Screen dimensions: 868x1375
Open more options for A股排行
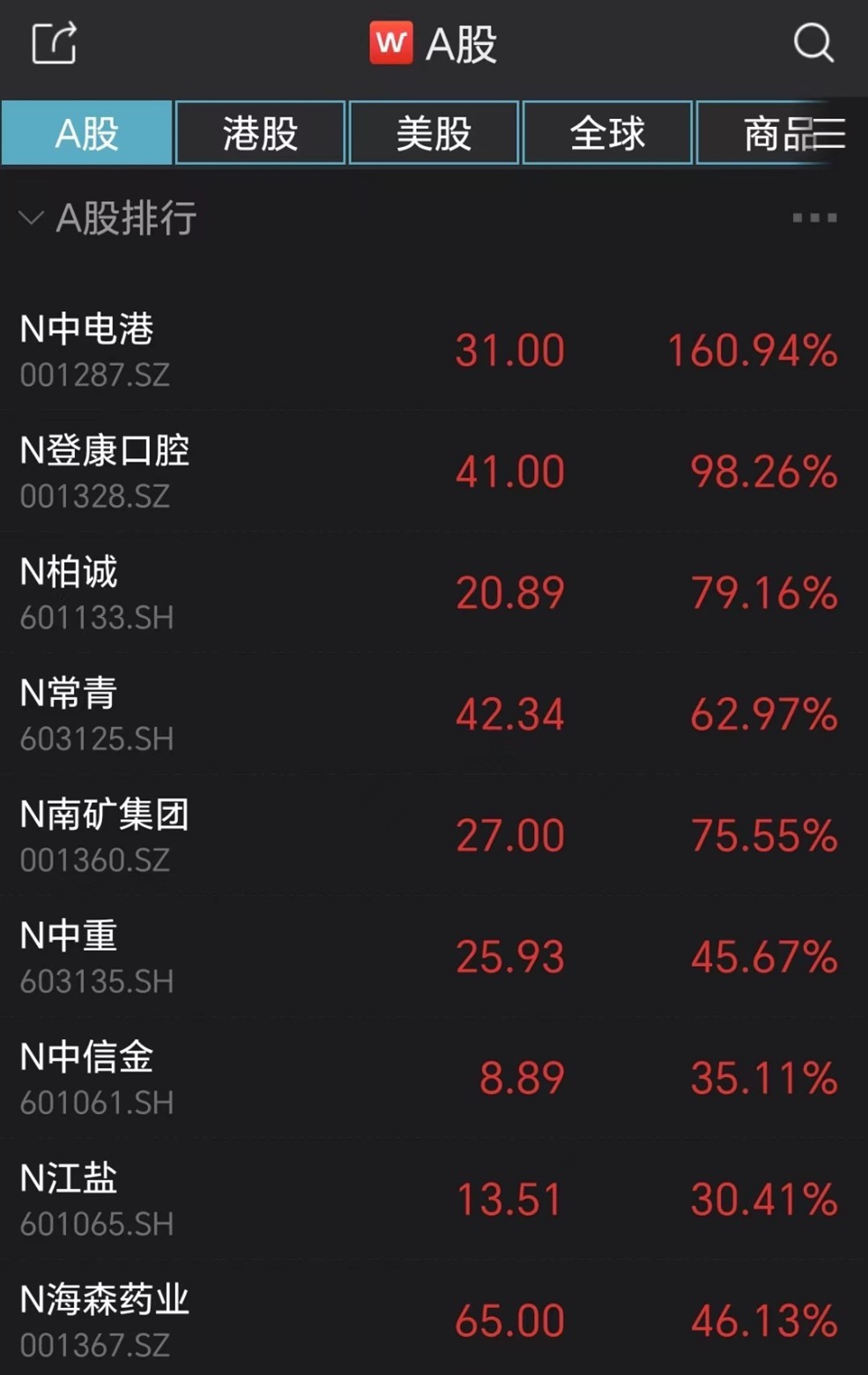pyautogui.click(x=814, y=218)
